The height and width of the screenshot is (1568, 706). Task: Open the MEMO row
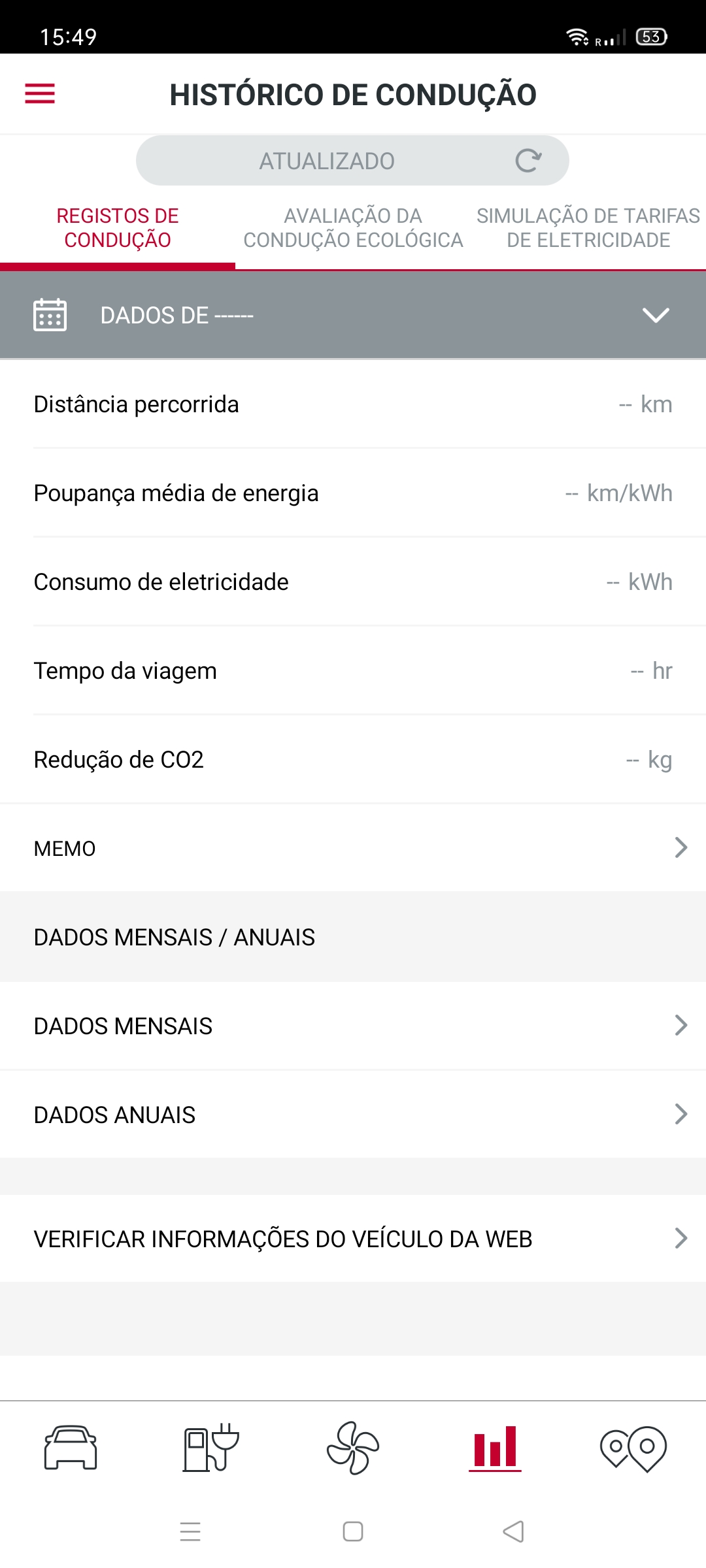[x=353, y=848]
